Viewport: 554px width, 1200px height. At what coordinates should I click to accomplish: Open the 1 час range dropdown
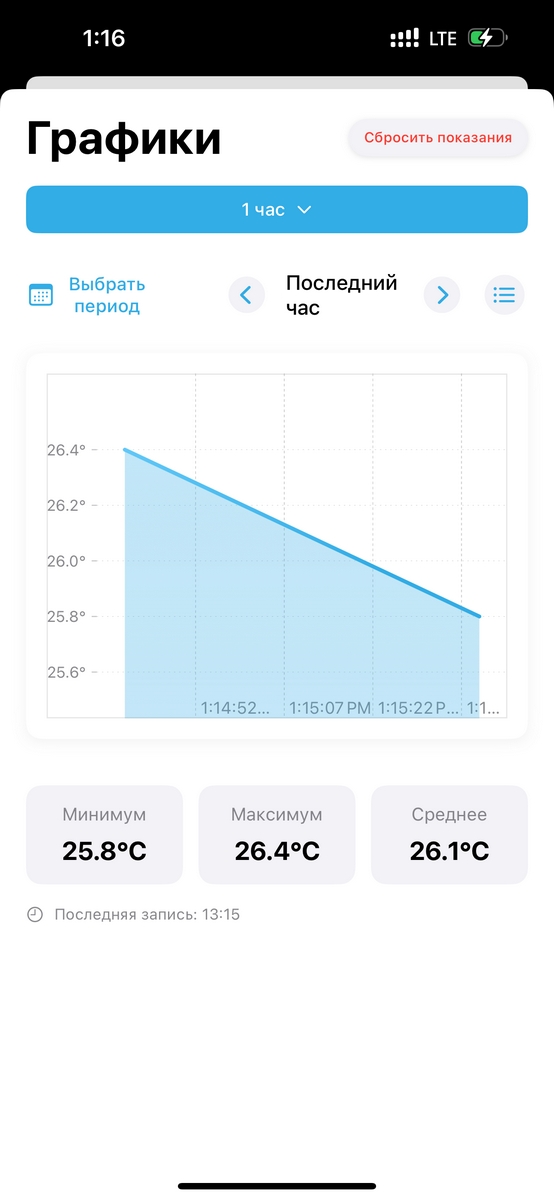tap(277, 209)
